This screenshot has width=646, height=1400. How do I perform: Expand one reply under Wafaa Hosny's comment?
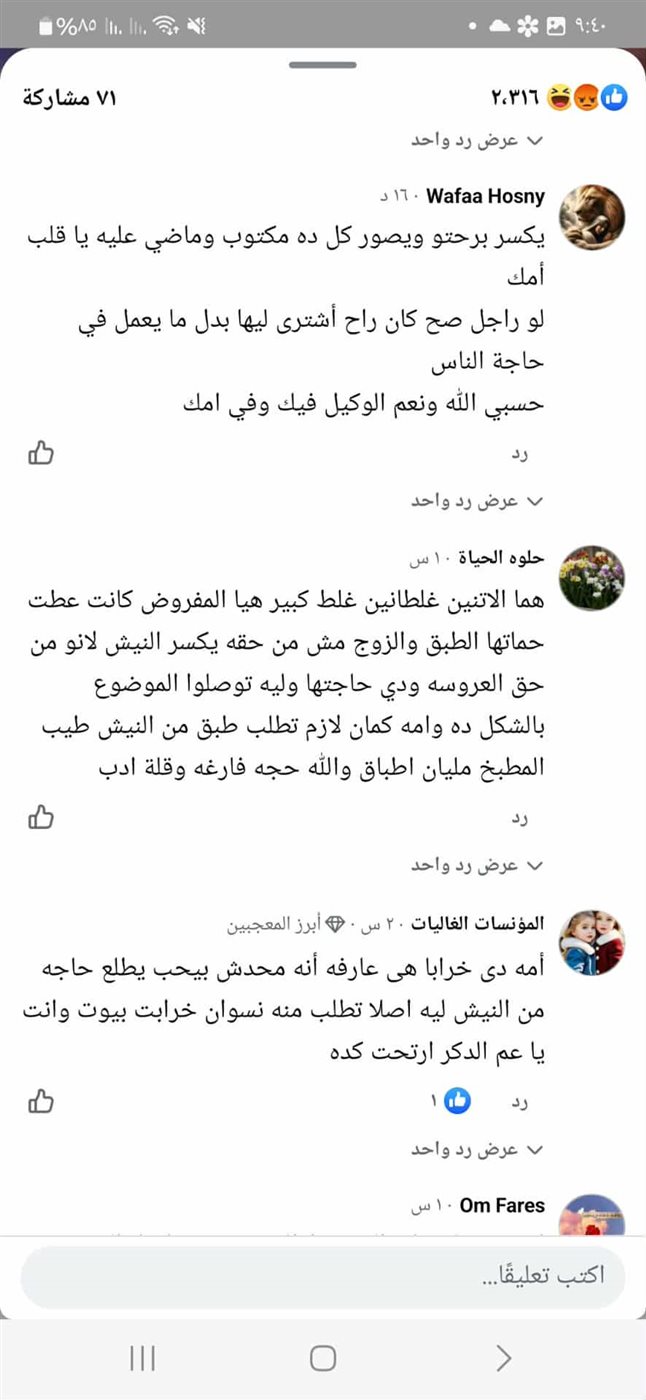[476, 500]
